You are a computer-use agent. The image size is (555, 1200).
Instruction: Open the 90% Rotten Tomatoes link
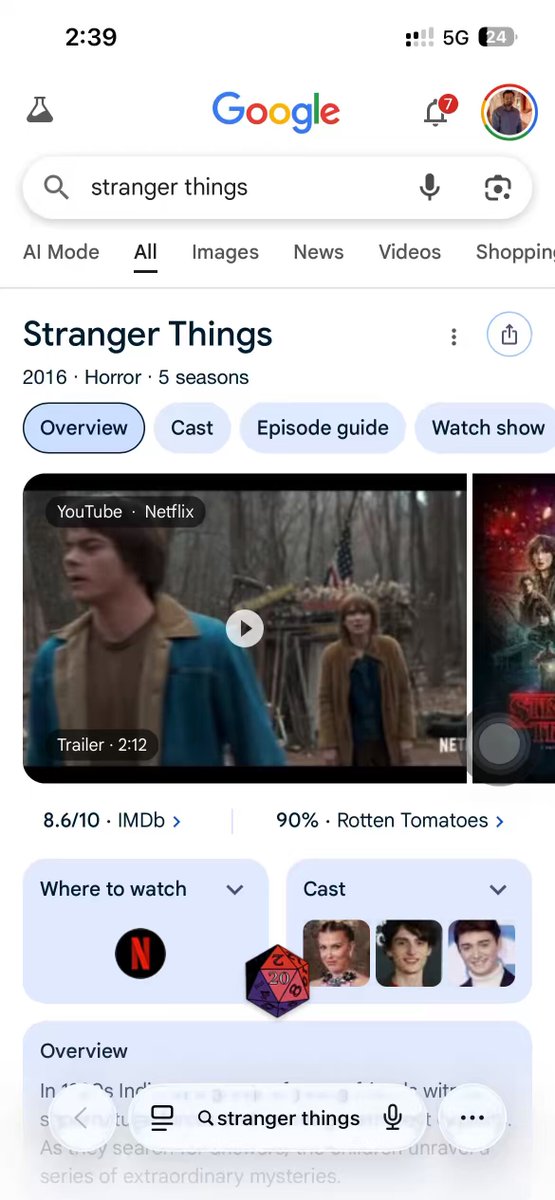[x=390, y=820]
